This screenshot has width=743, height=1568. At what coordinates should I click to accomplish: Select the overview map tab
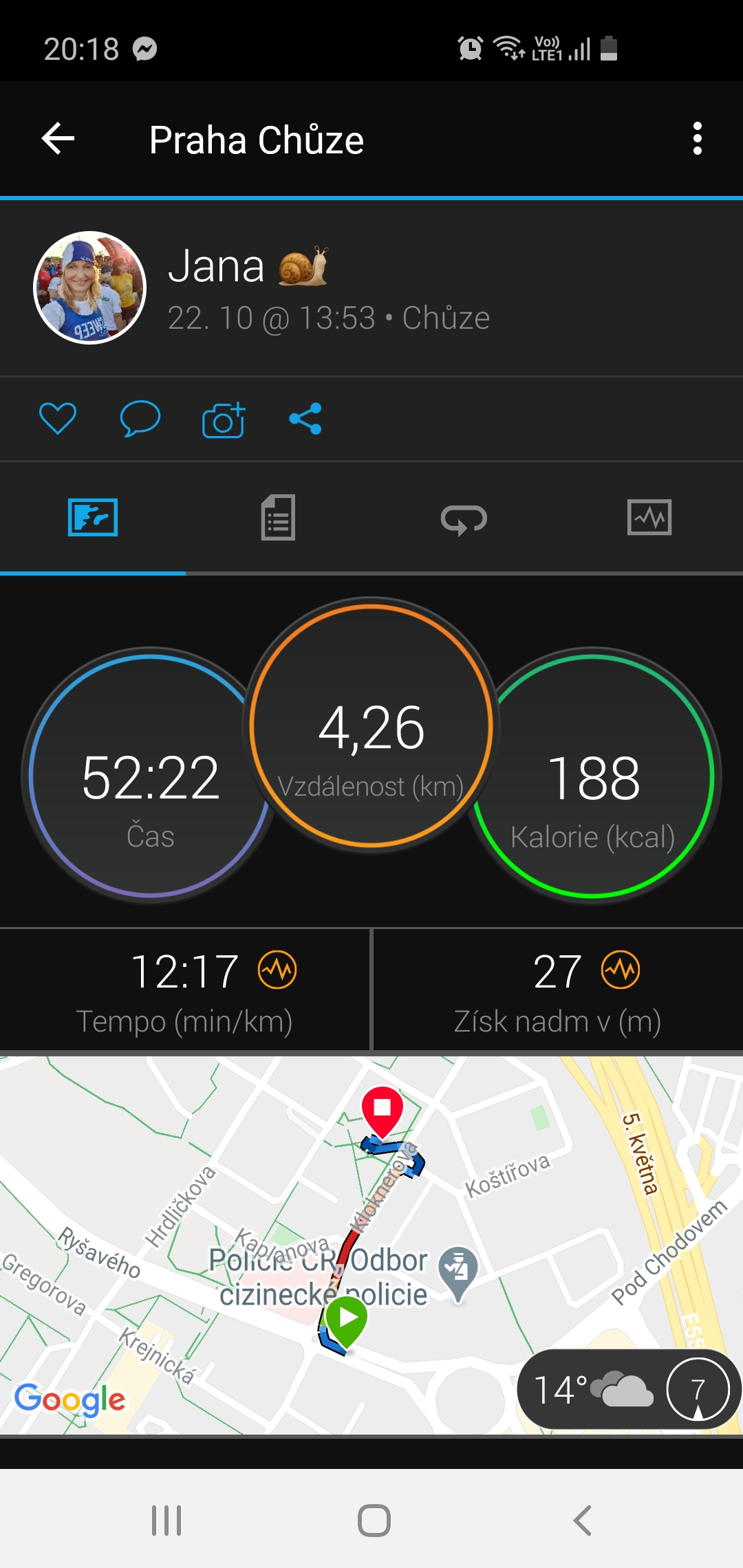93,517
